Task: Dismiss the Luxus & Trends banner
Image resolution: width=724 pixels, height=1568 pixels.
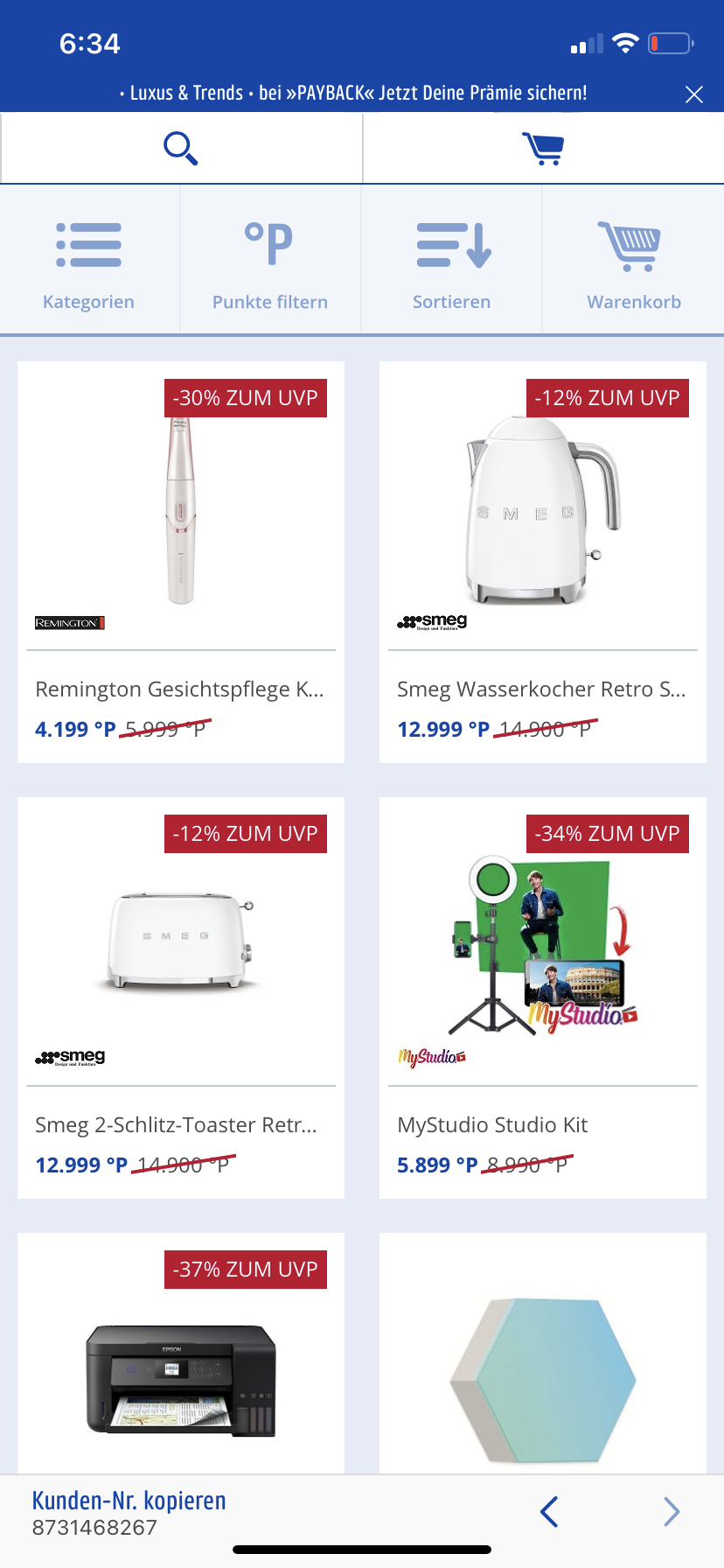Action: coord(693,94)
